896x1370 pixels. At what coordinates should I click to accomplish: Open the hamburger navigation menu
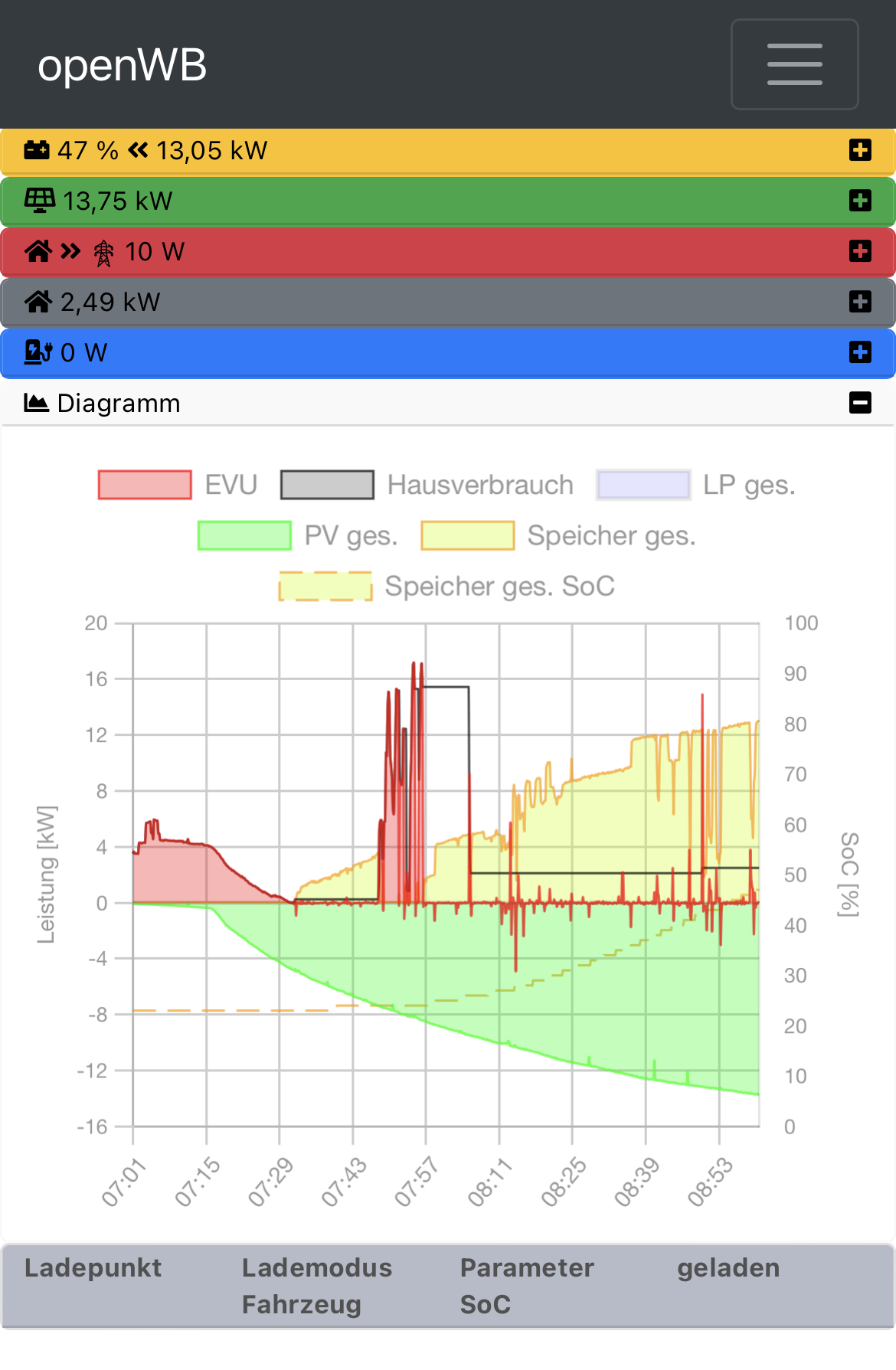point(794,64)
